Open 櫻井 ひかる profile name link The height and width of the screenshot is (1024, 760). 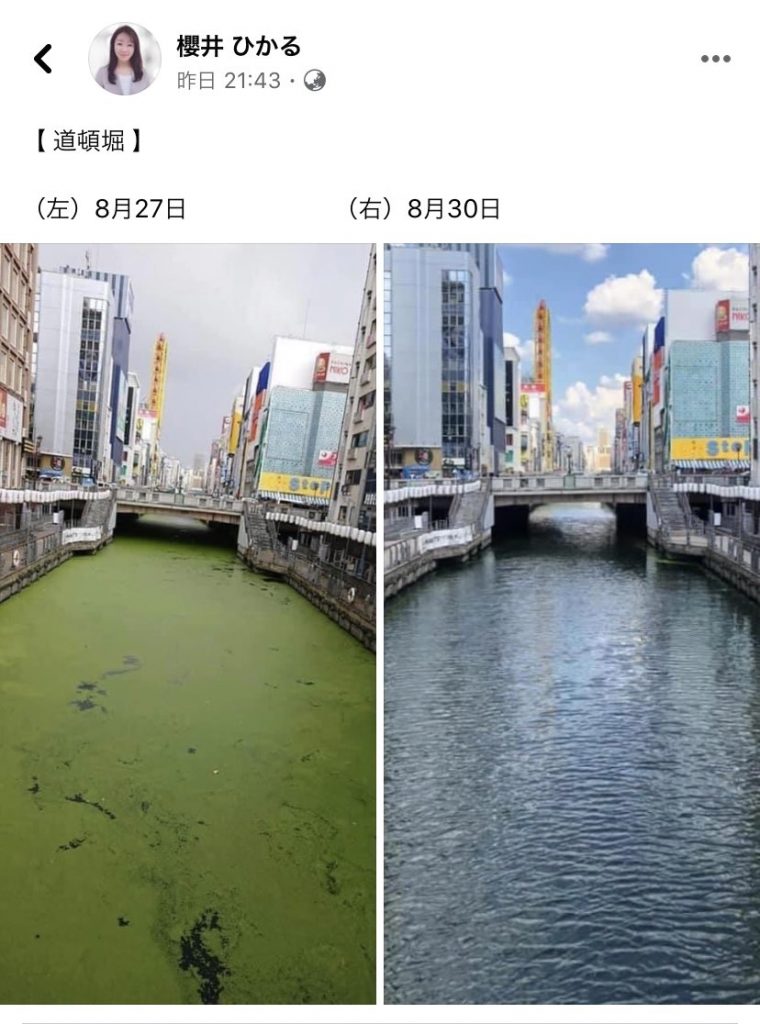tap(239, 46)
